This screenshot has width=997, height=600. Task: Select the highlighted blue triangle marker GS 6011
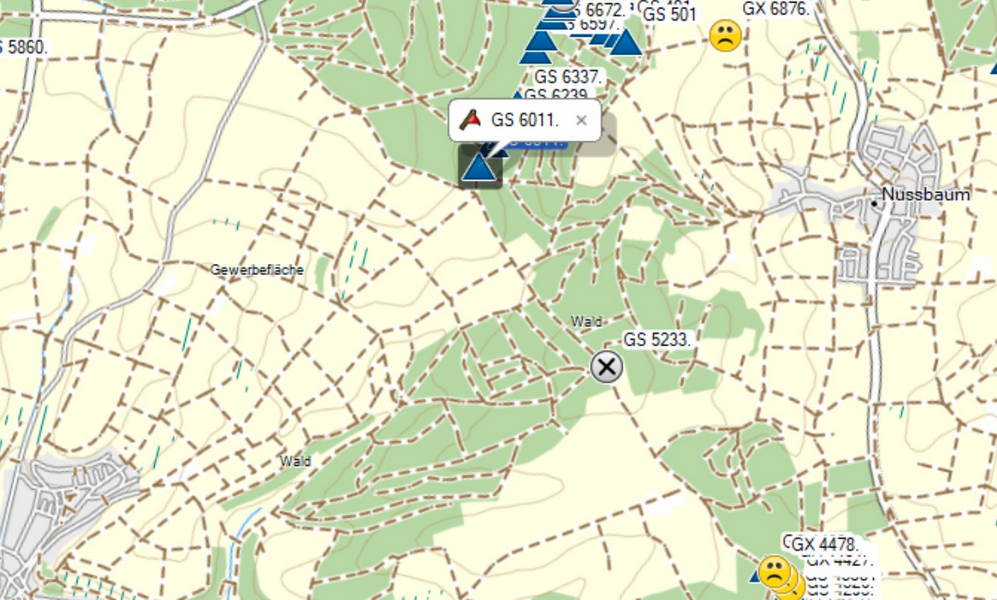480,166
